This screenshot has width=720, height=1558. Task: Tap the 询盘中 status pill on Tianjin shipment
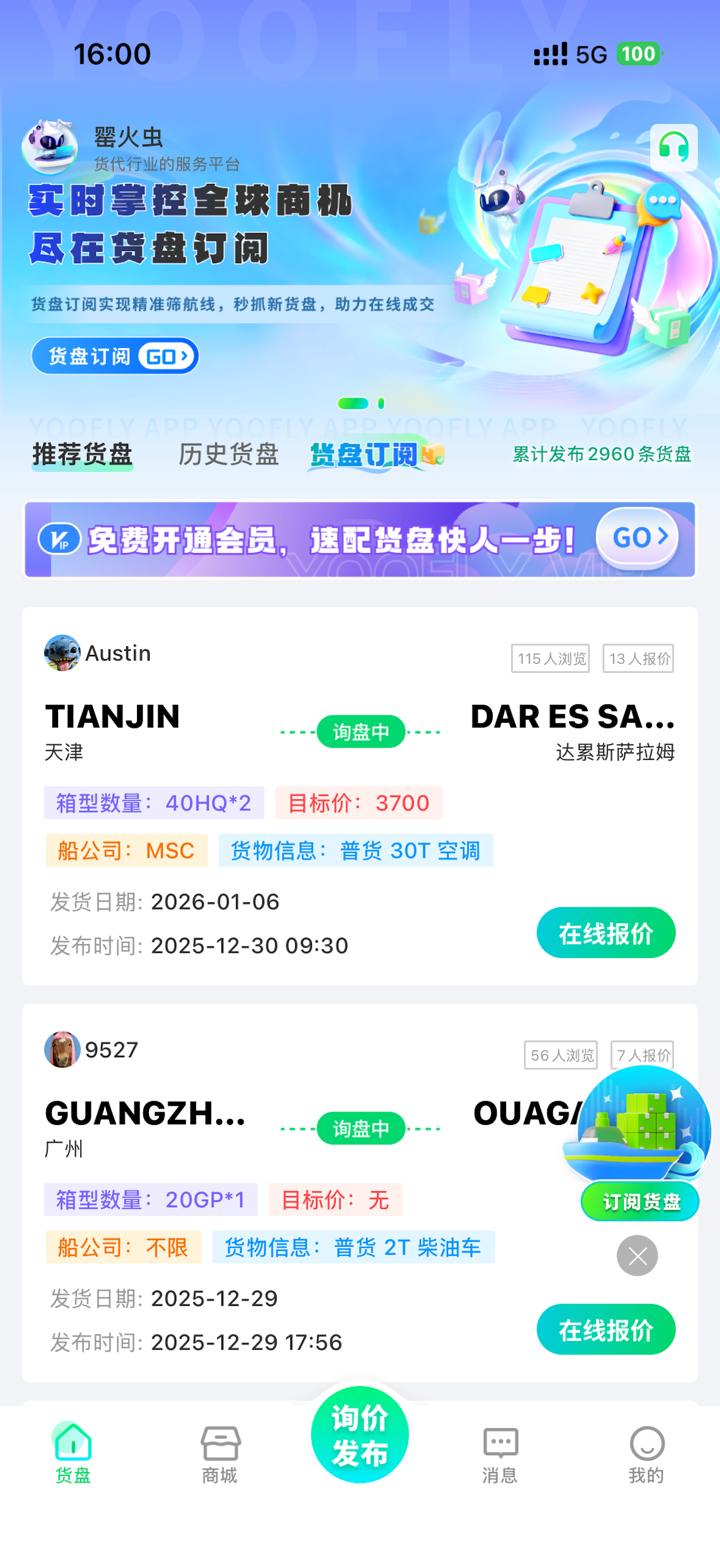point(362,731)
